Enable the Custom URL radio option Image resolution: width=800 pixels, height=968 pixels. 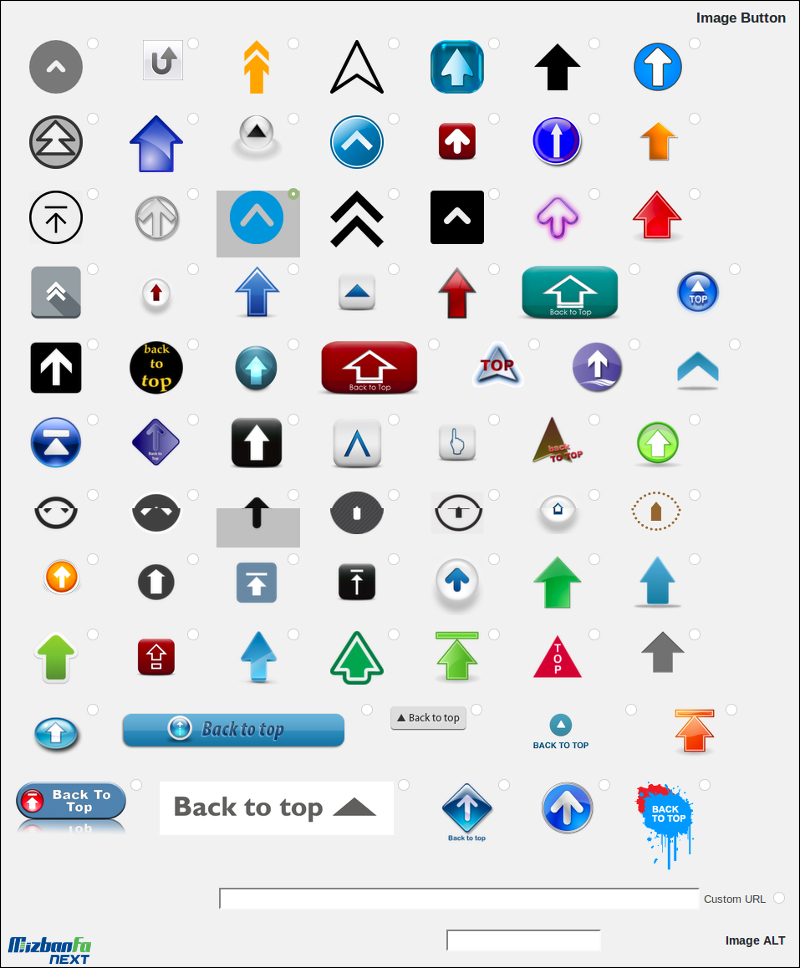pos(779,898)
